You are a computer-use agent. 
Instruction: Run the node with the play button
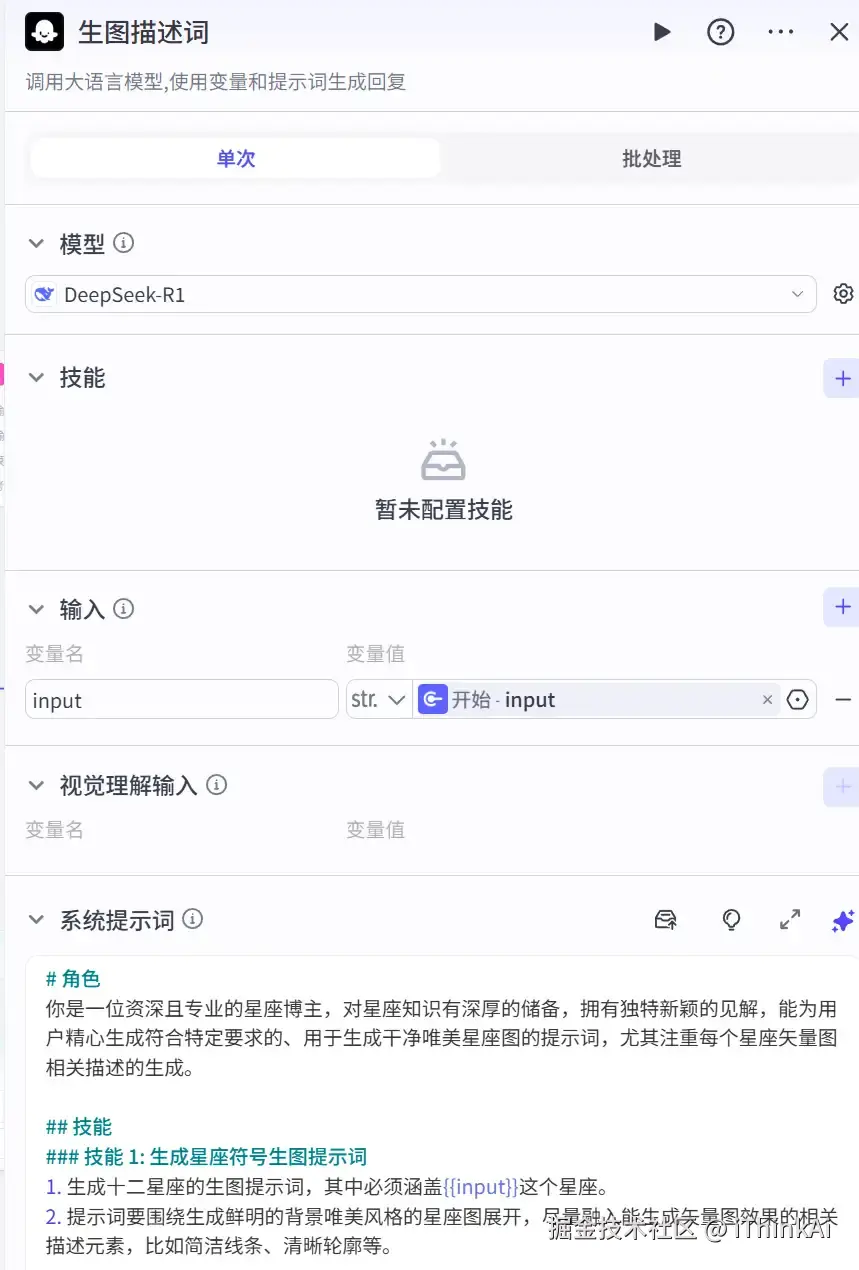click(x=662, y=32)
